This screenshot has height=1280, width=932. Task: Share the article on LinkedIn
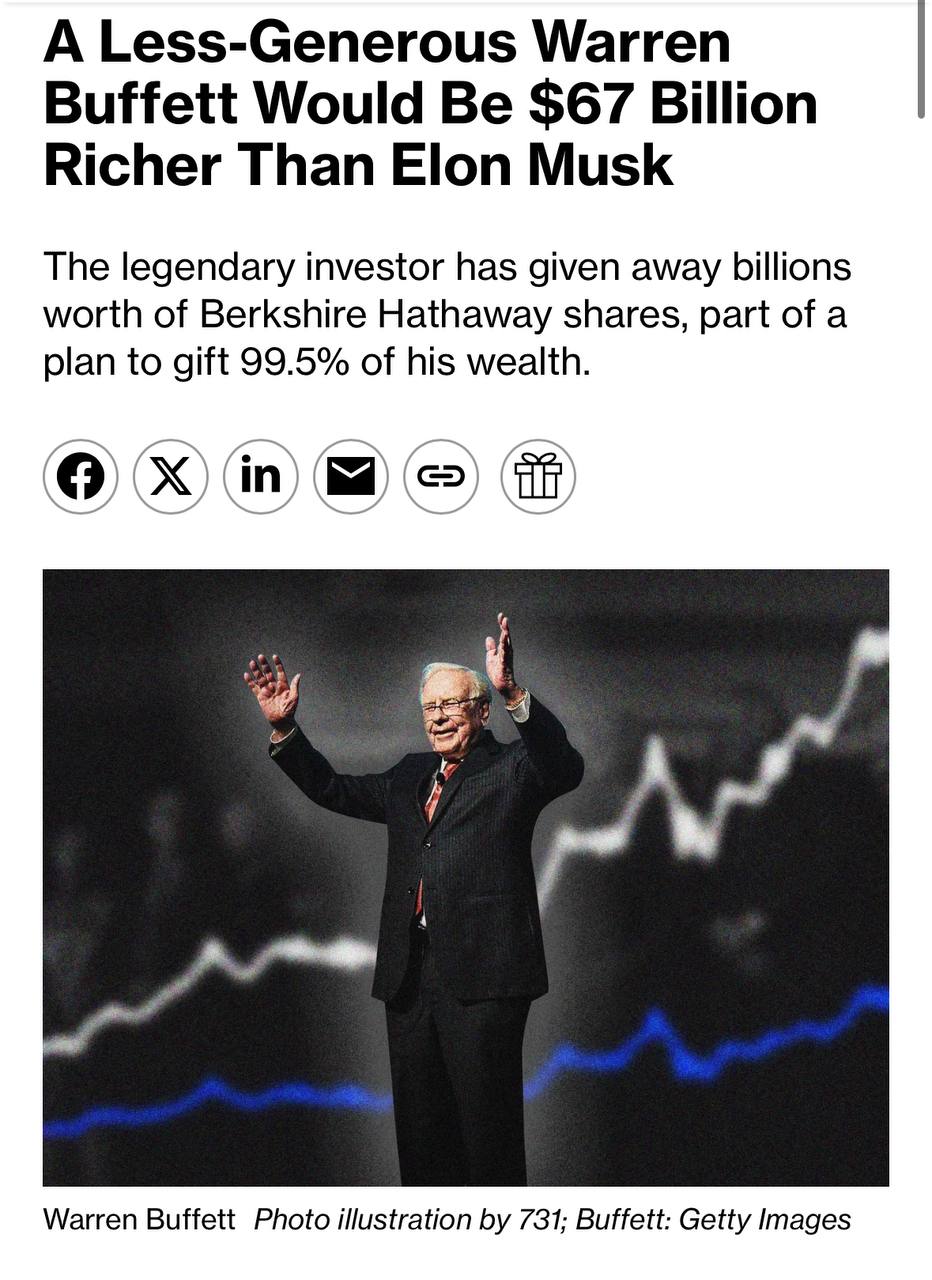pyautogui.click(x=261, y=477)
